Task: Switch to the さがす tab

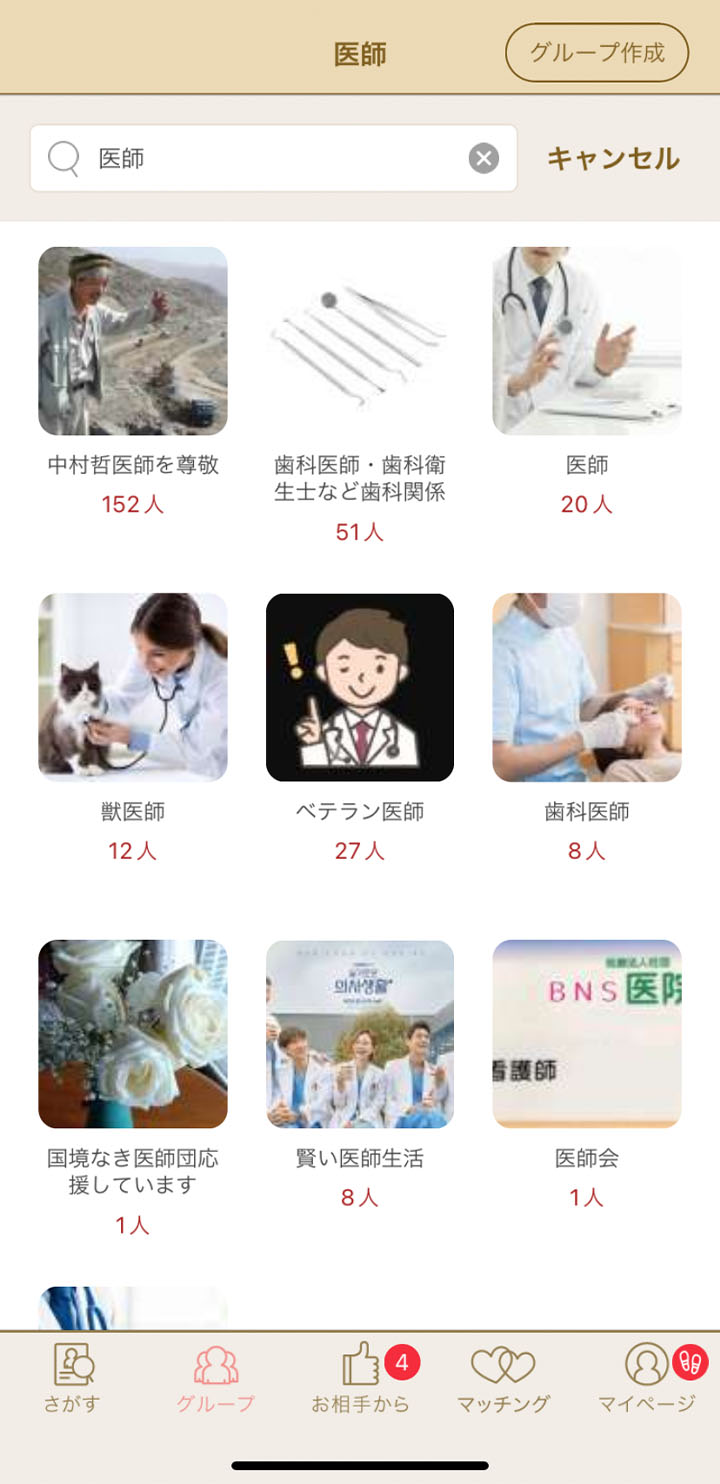Action: tap(72, 1379)
